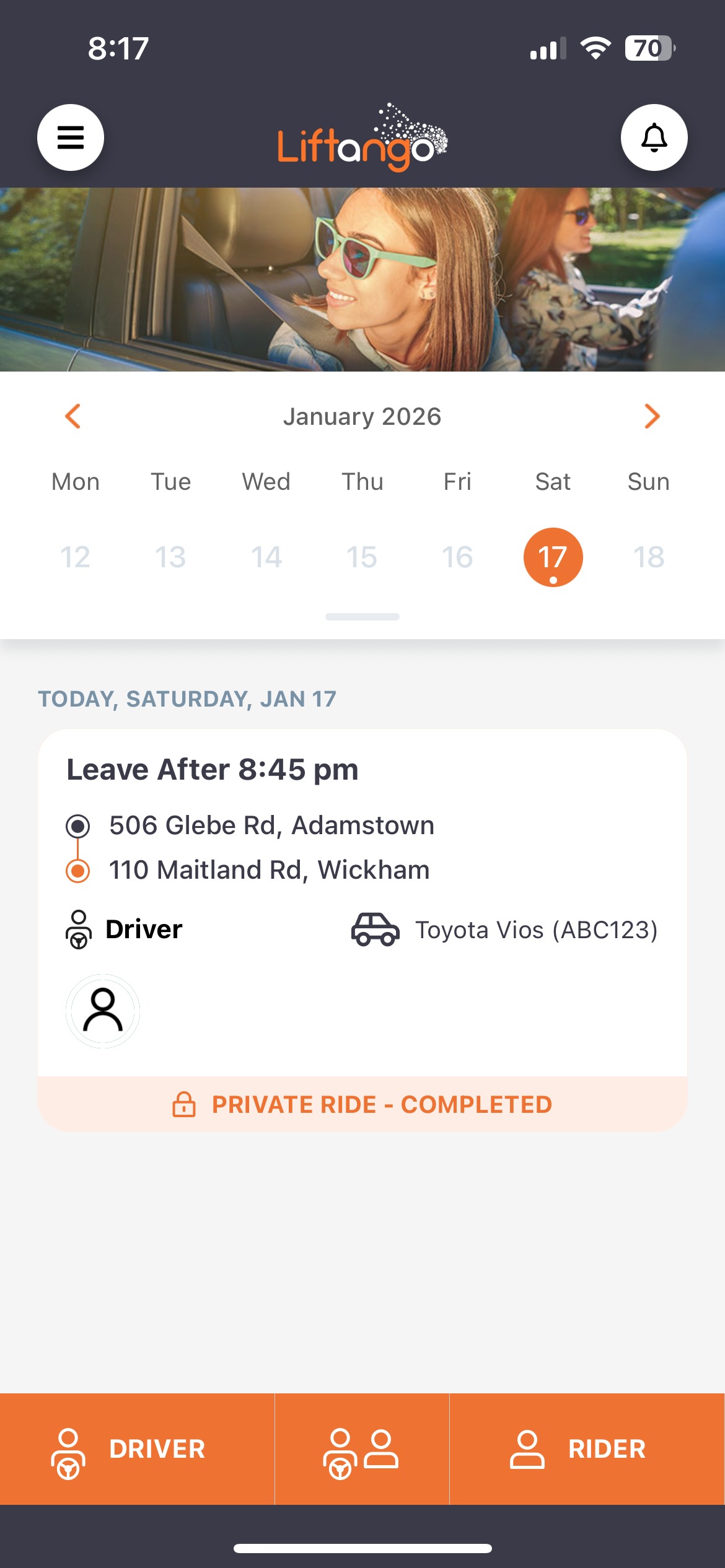Select Wednesday 14 on the calendar

[x=266, y=557]
